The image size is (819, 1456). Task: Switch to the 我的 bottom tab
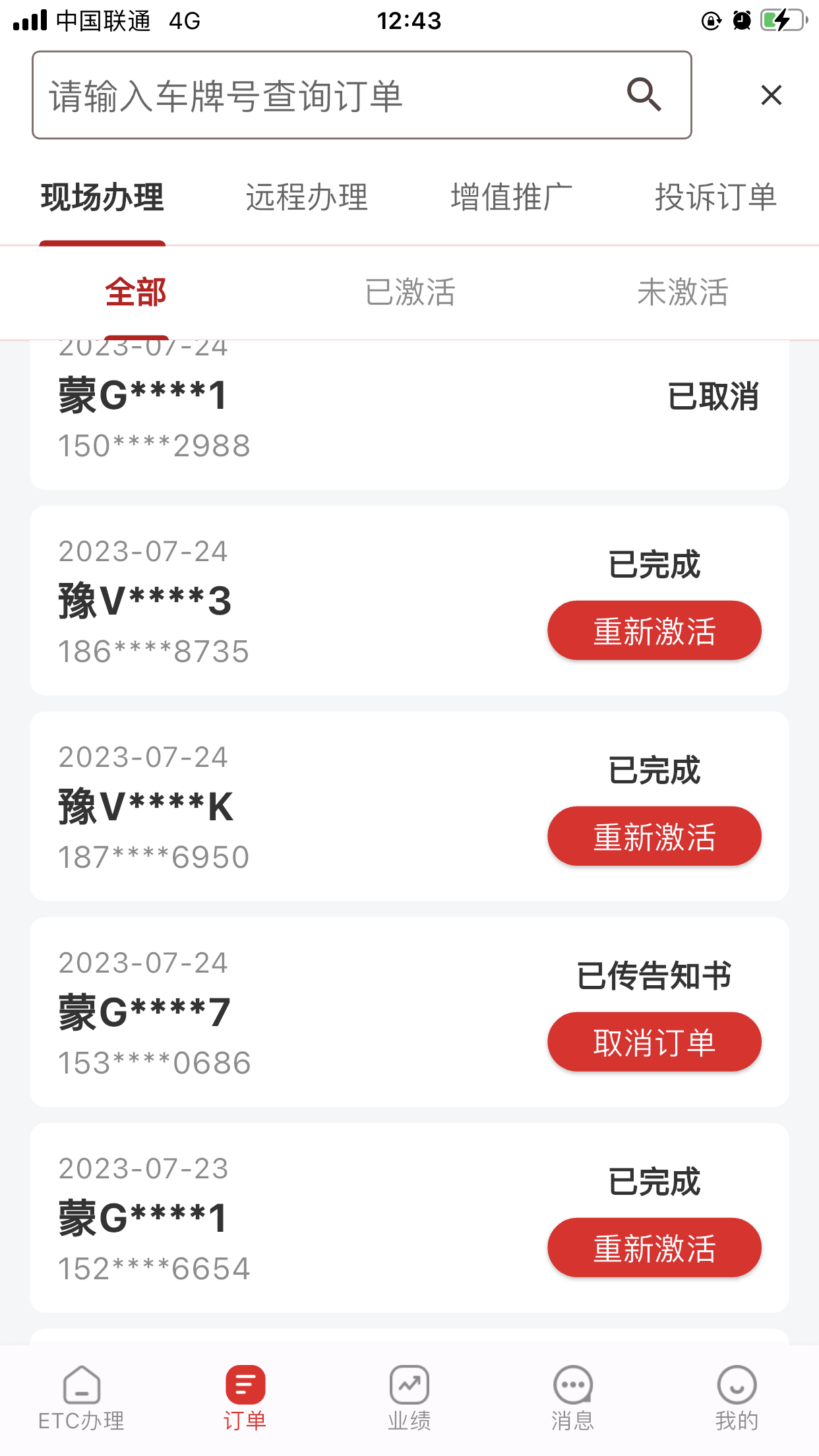click(737, 1398)
